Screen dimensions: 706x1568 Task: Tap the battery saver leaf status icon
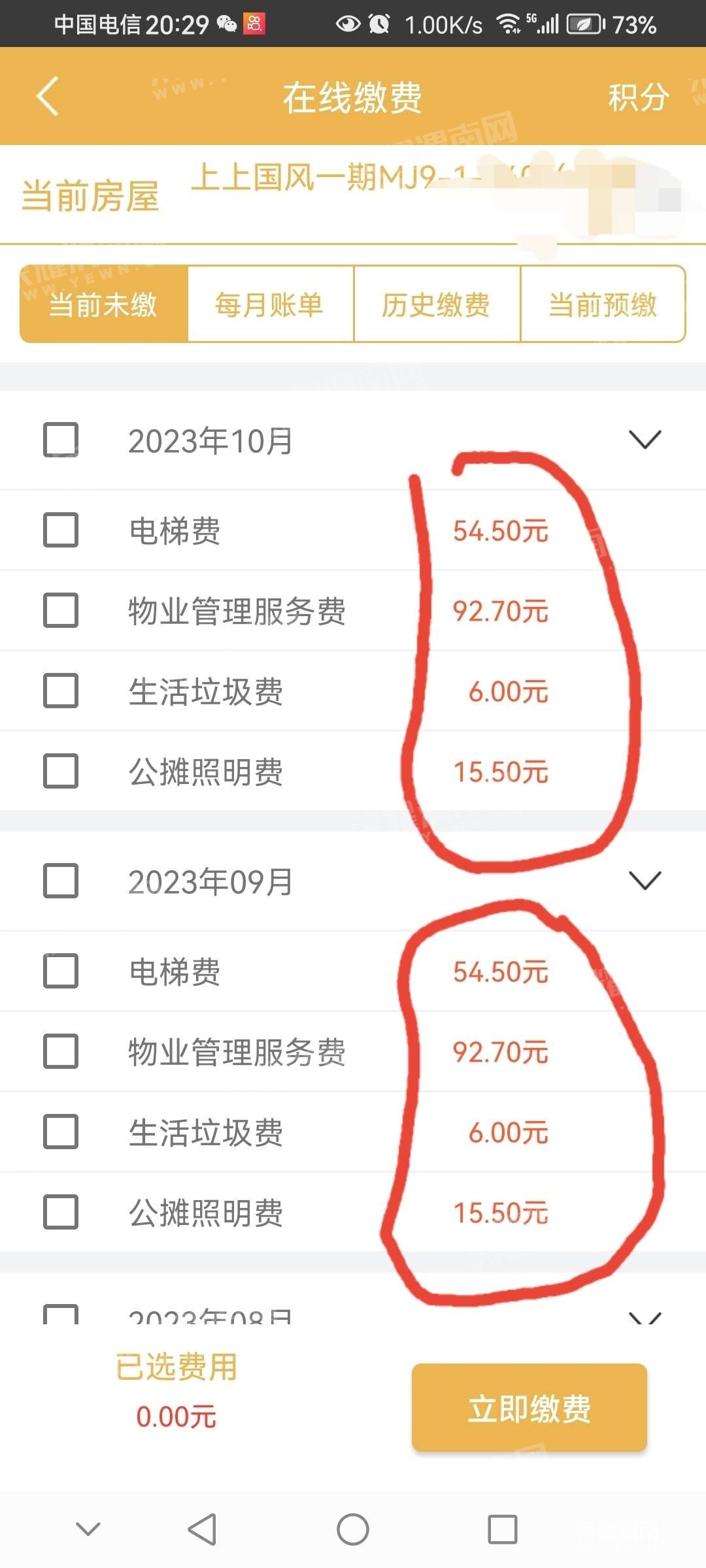(x=584, y=25)
